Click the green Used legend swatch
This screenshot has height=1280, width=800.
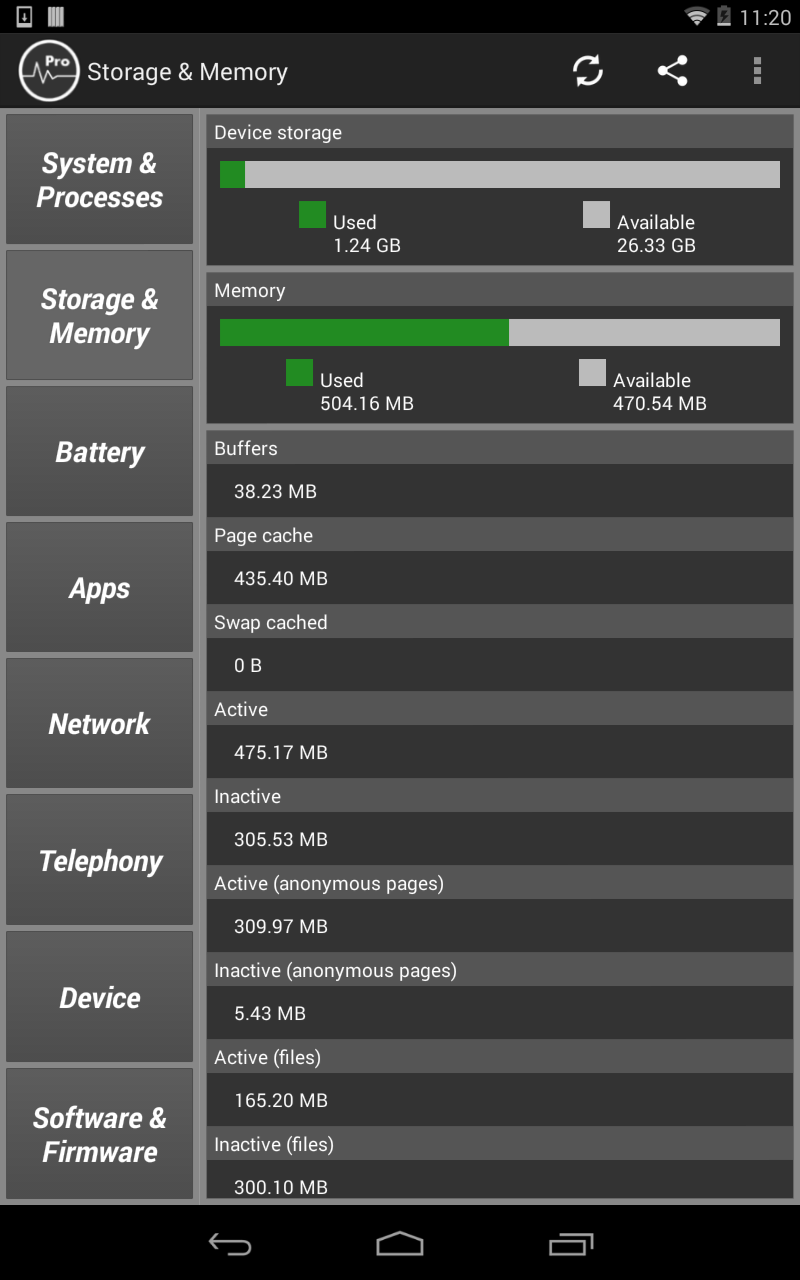click(x=311, y=214)
